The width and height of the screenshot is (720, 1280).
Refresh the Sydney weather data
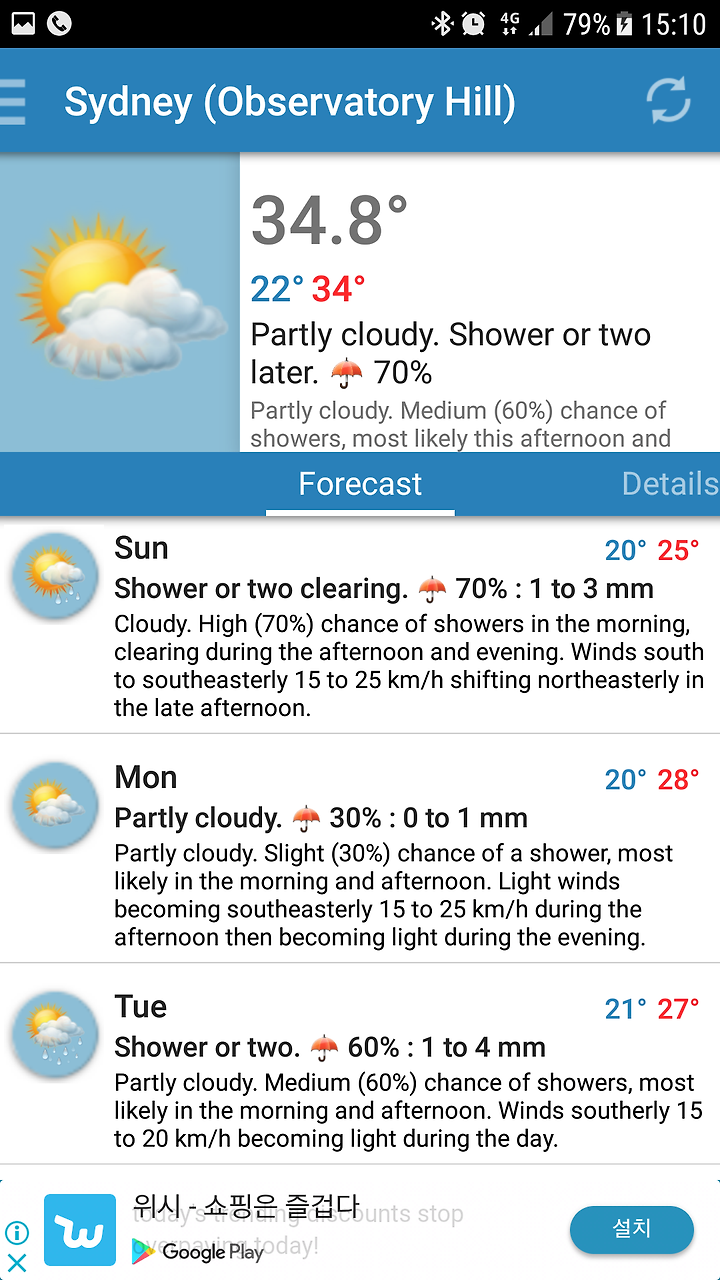tap(668, 100)
